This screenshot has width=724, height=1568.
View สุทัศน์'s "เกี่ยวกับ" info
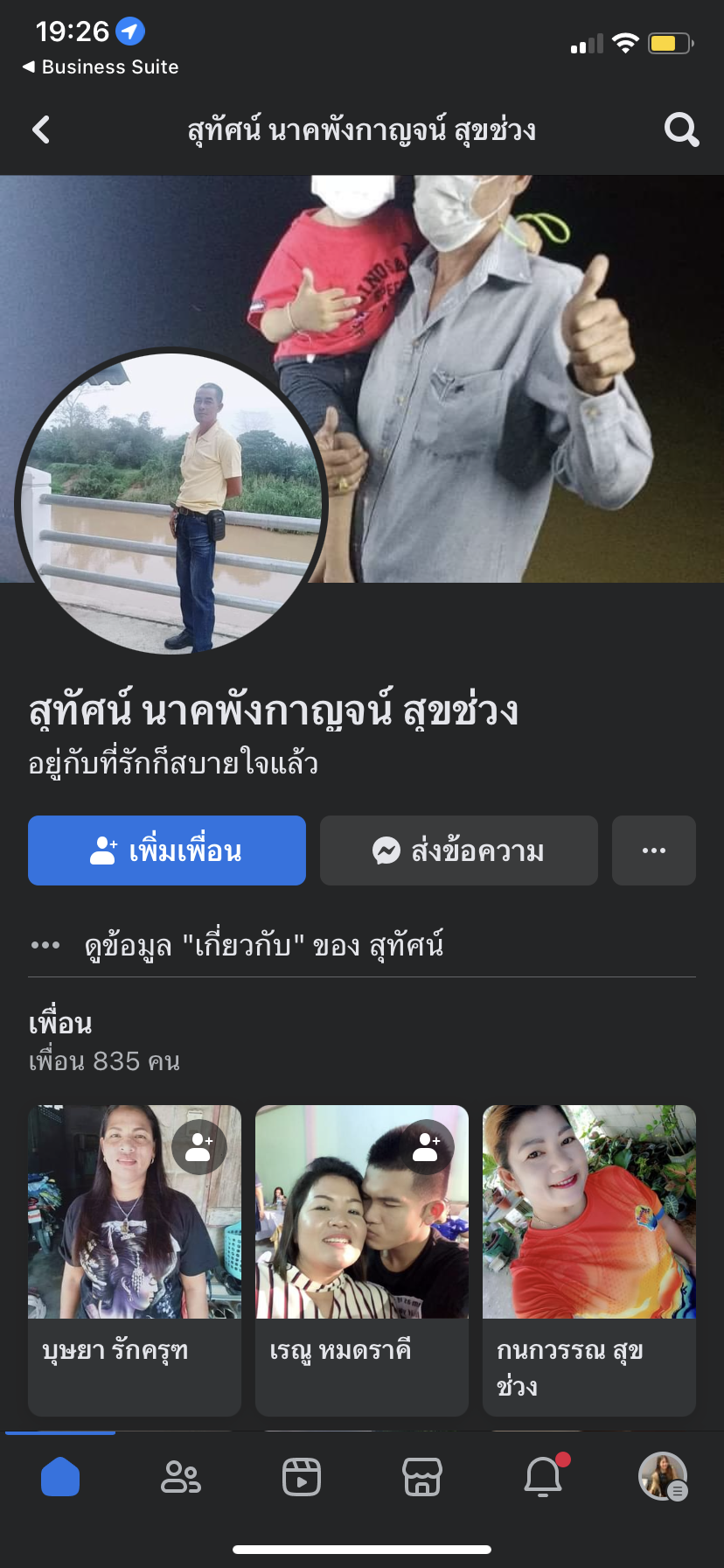click(x=262, y=946)
